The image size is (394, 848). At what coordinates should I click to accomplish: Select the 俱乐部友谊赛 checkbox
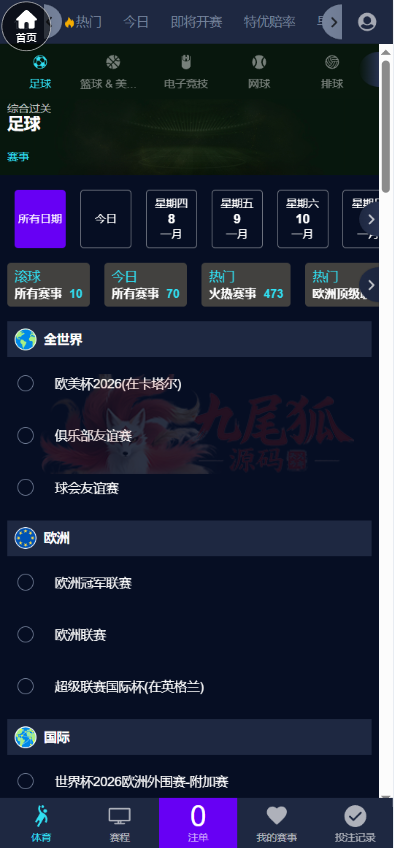pyautogui.click(x=25, y=435)
